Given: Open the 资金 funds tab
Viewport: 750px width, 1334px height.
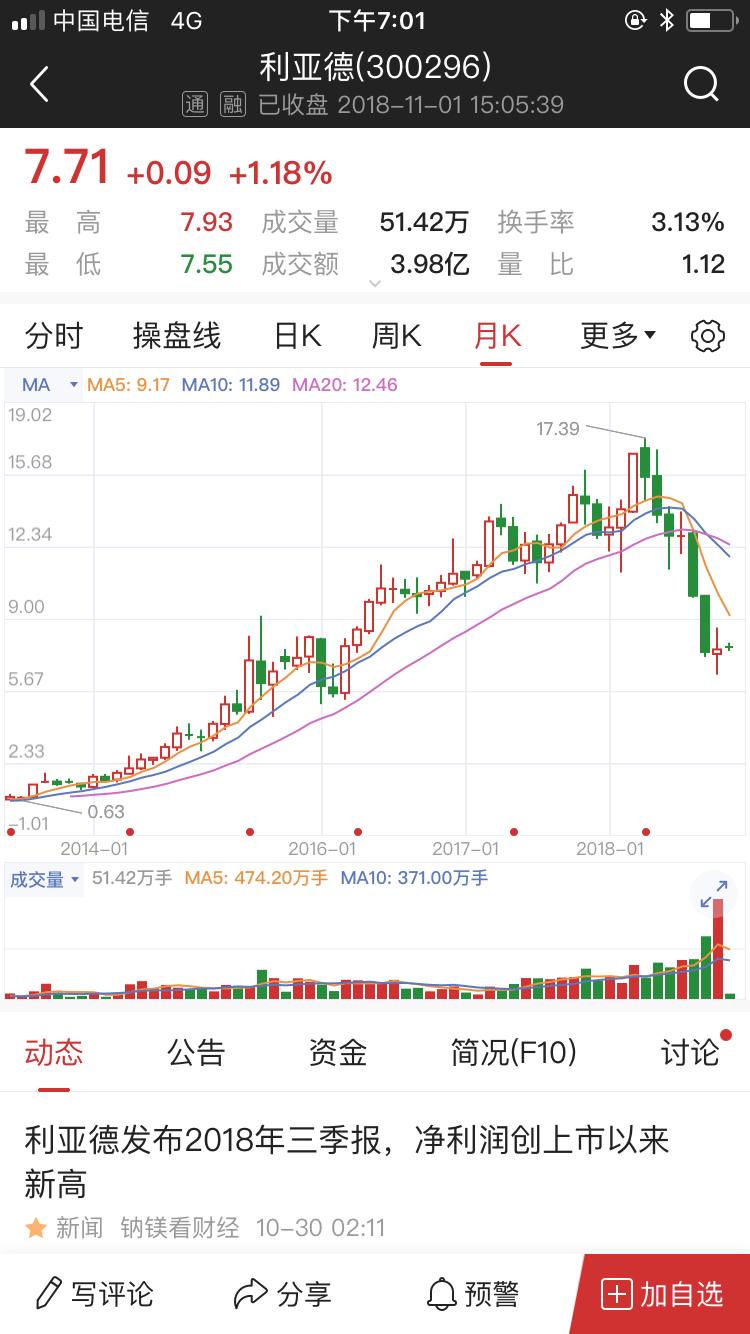Looking at the screenshot, I should (338, 1052).
